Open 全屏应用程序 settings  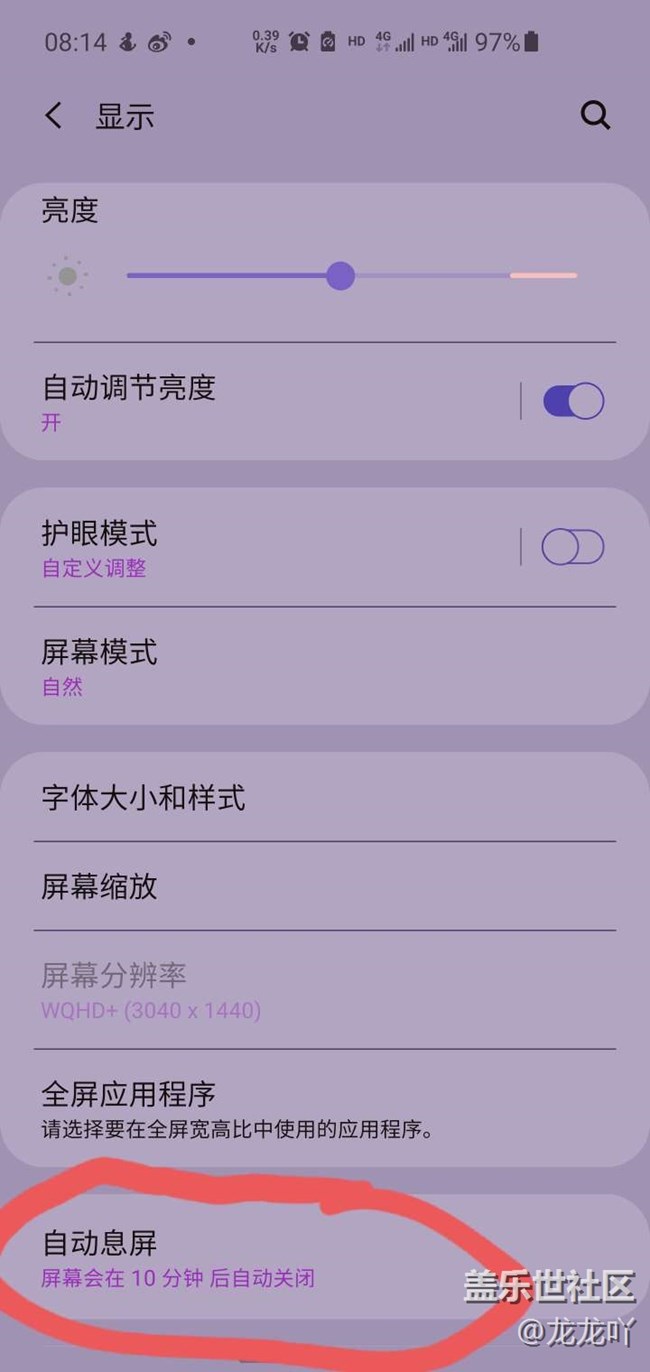[325, 1108]
